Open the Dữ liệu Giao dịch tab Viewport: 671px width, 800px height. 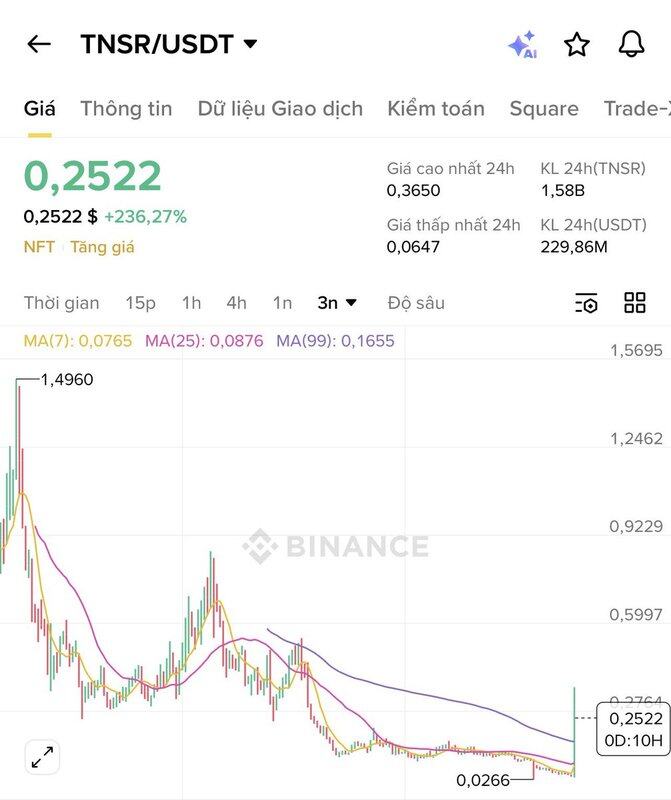click(x=280, y=109)
